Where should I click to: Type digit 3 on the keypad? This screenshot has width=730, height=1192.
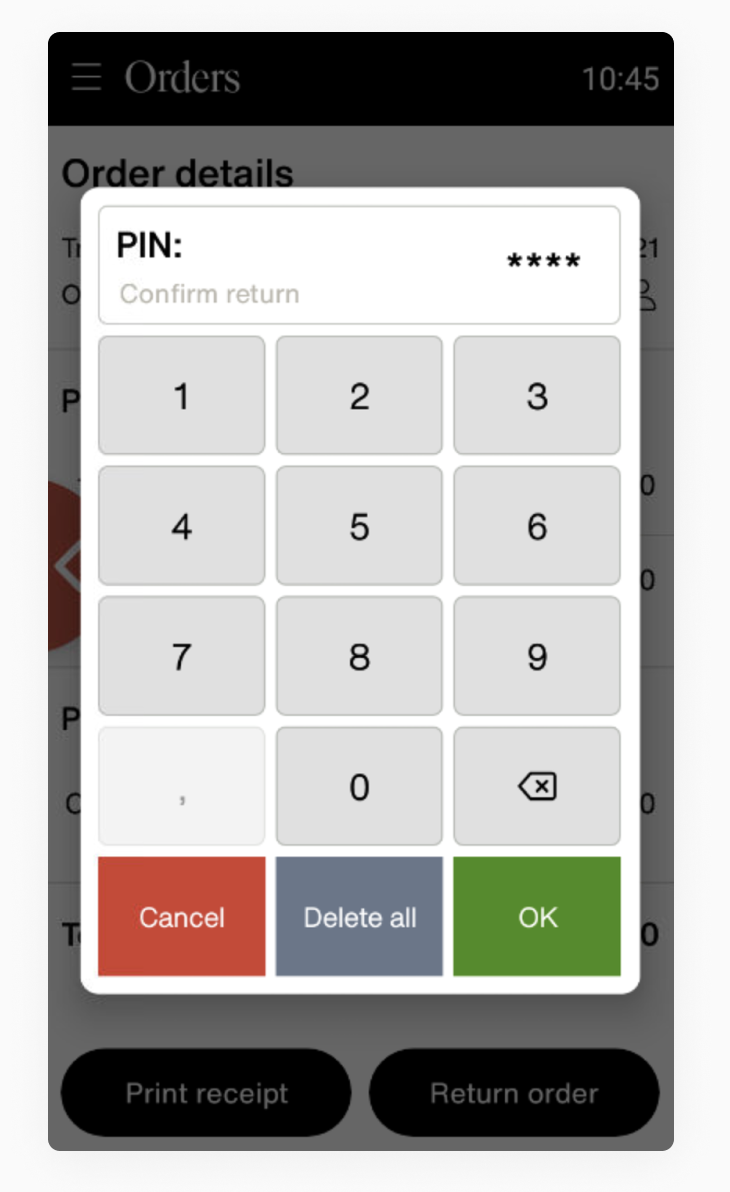[537, 395]
